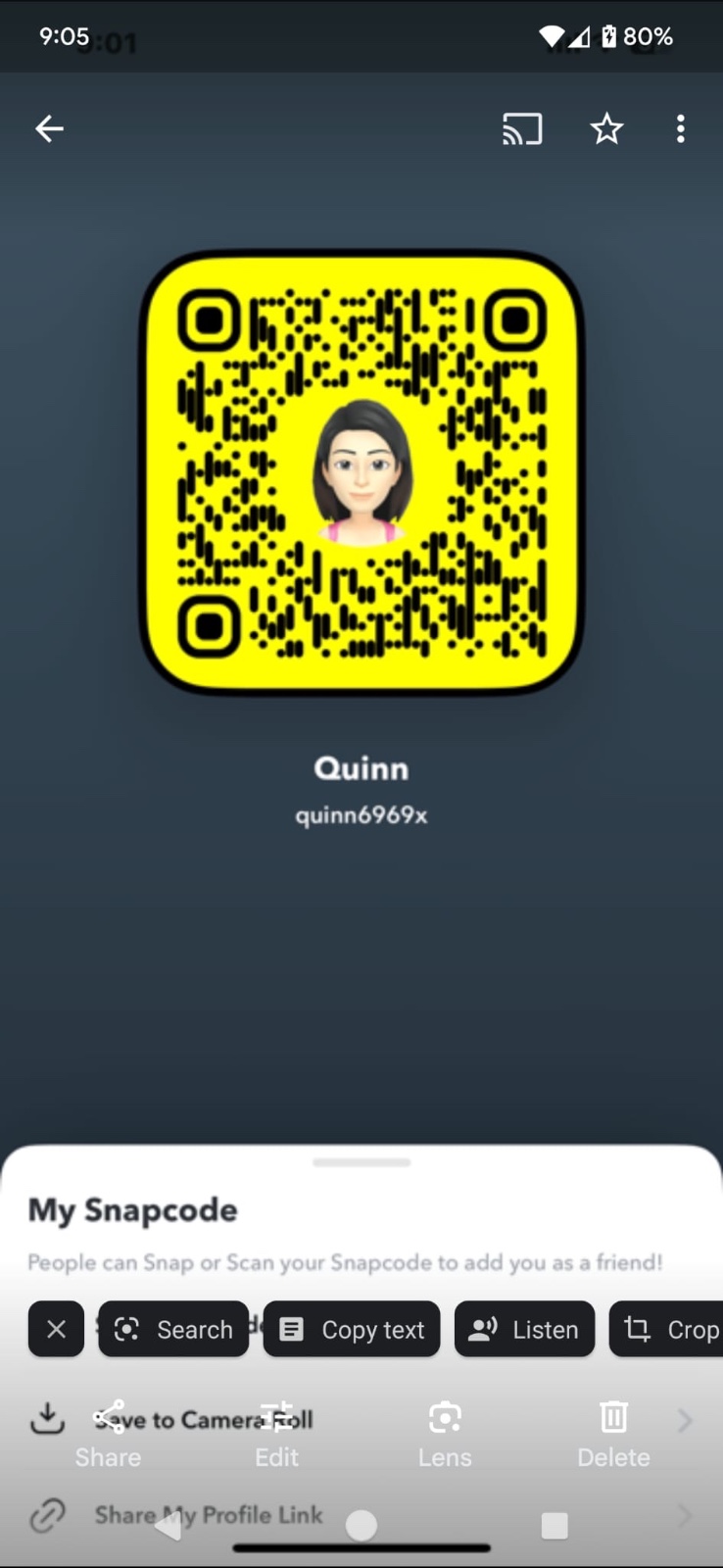723x1568 pixels.
Task: Tap the Search chip
Action: [x=173, y=1329]
